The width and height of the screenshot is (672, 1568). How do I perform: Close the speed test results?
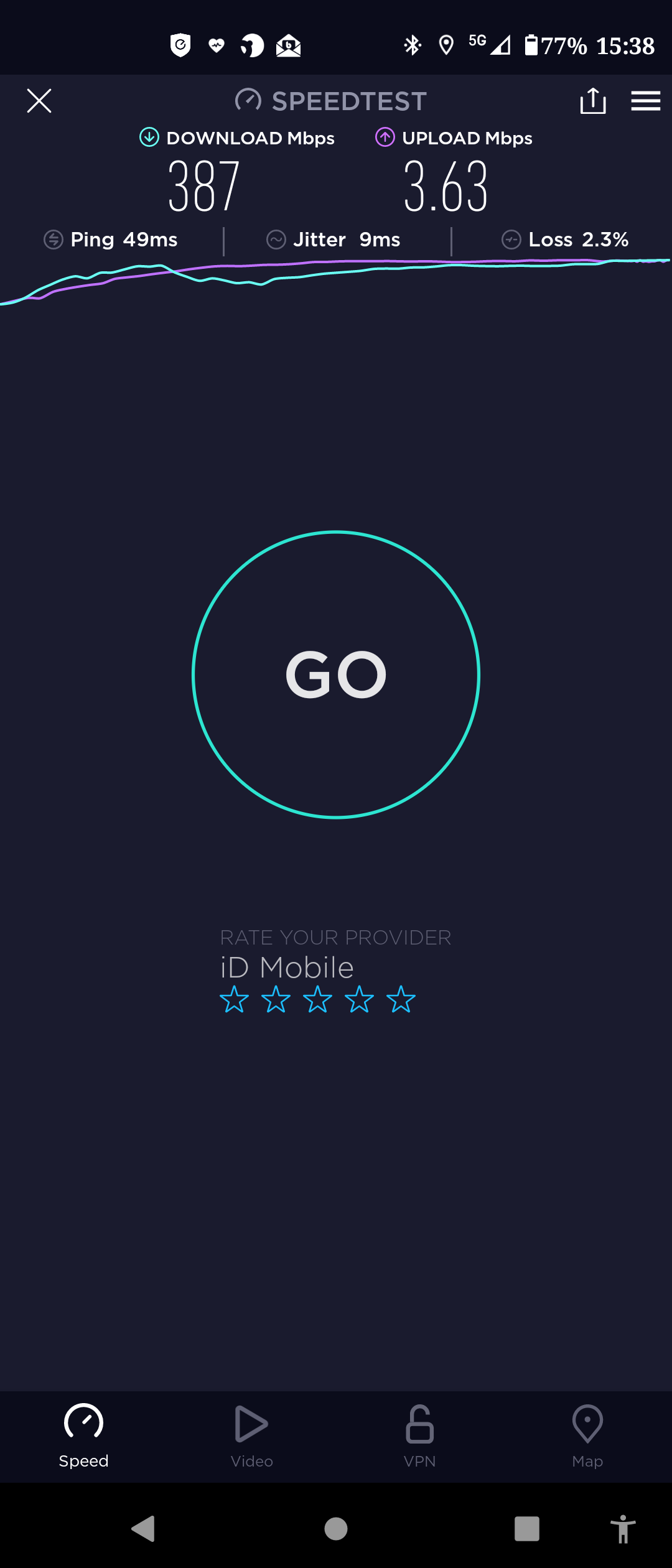pyautogui.click(x=39, y=101)
